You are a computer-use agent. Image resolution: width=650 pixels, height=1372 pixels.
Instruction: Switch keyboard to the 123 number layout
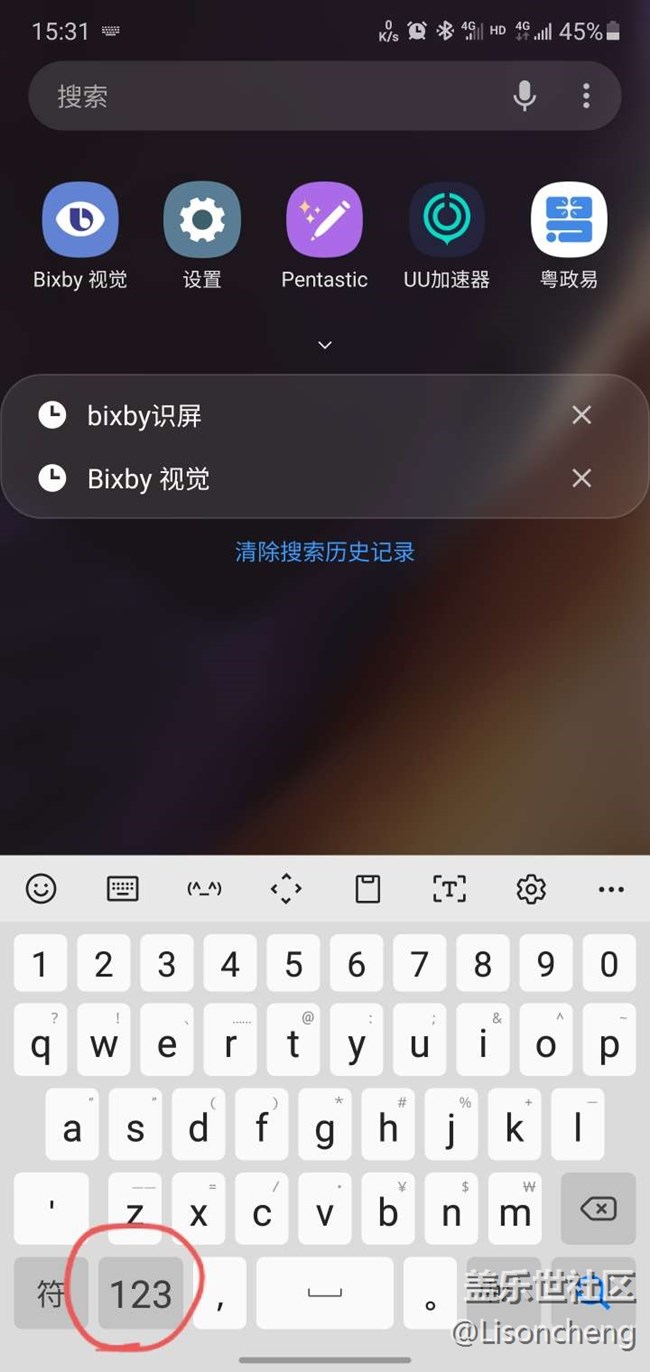pos(141,1294)
